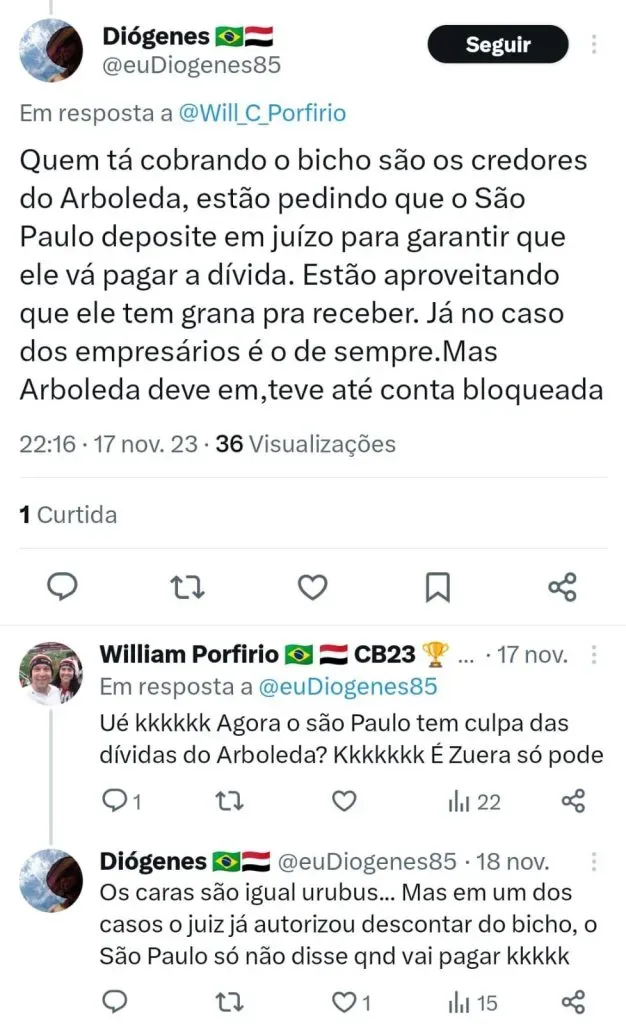
Task: Share the Diógenes reply from 18 nov.
Action: pyautogui.click(x=573, y=1001)
